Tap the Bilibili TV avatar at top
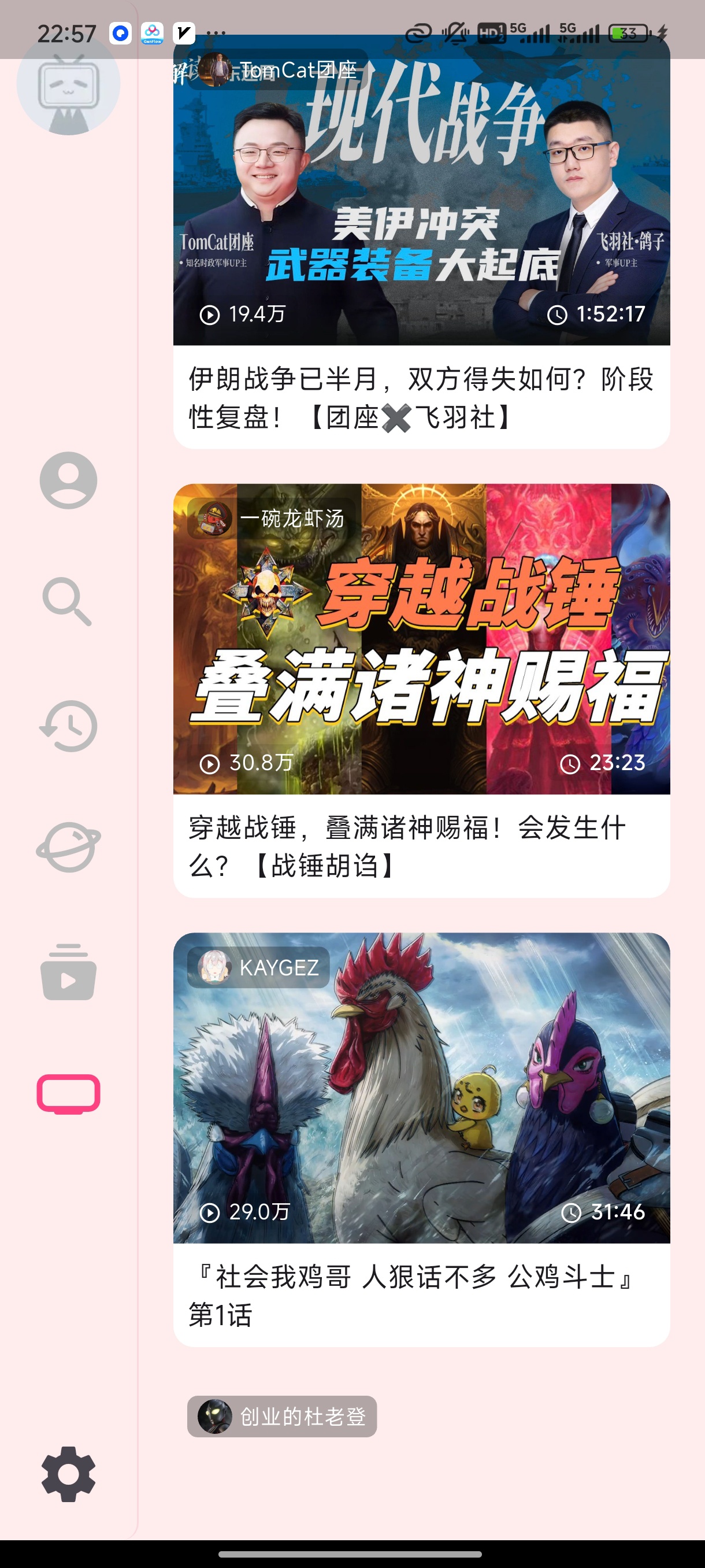This screenshot has width=705, height=1568. click(68, 83)
